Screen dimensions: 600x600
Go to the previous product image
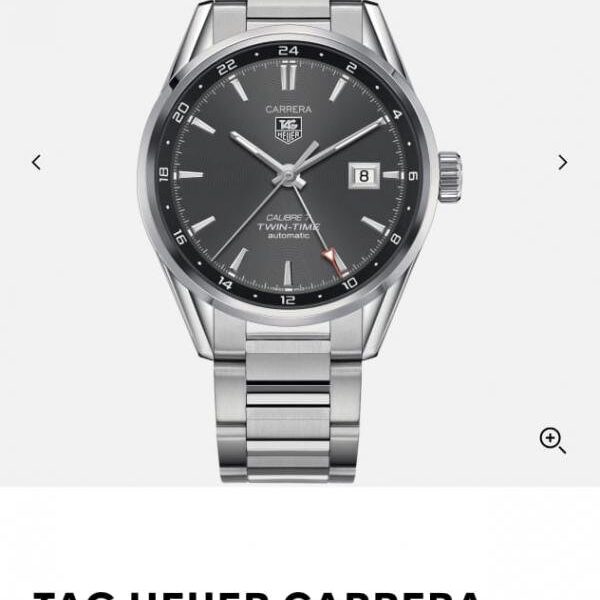(37, 162)
